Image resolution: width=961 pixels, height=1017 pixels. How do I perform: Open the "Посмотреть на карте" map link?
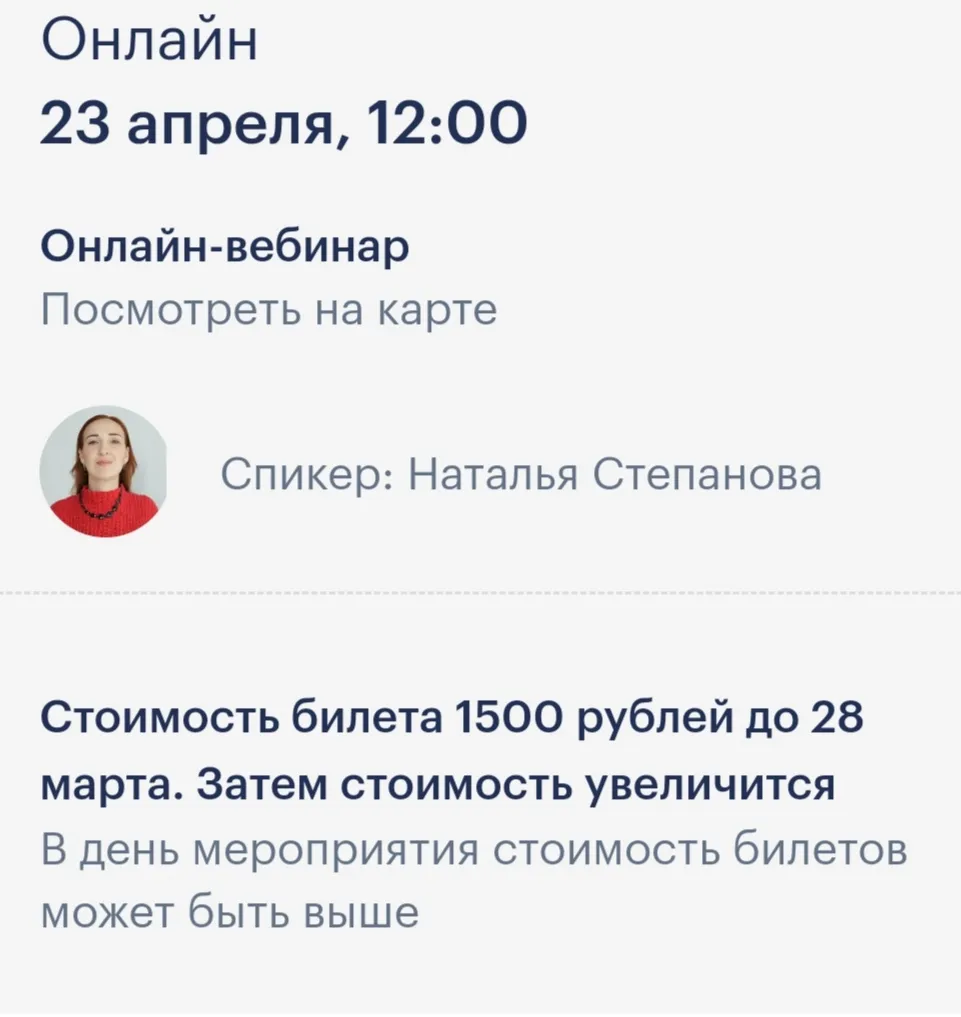tap(269, 311)
